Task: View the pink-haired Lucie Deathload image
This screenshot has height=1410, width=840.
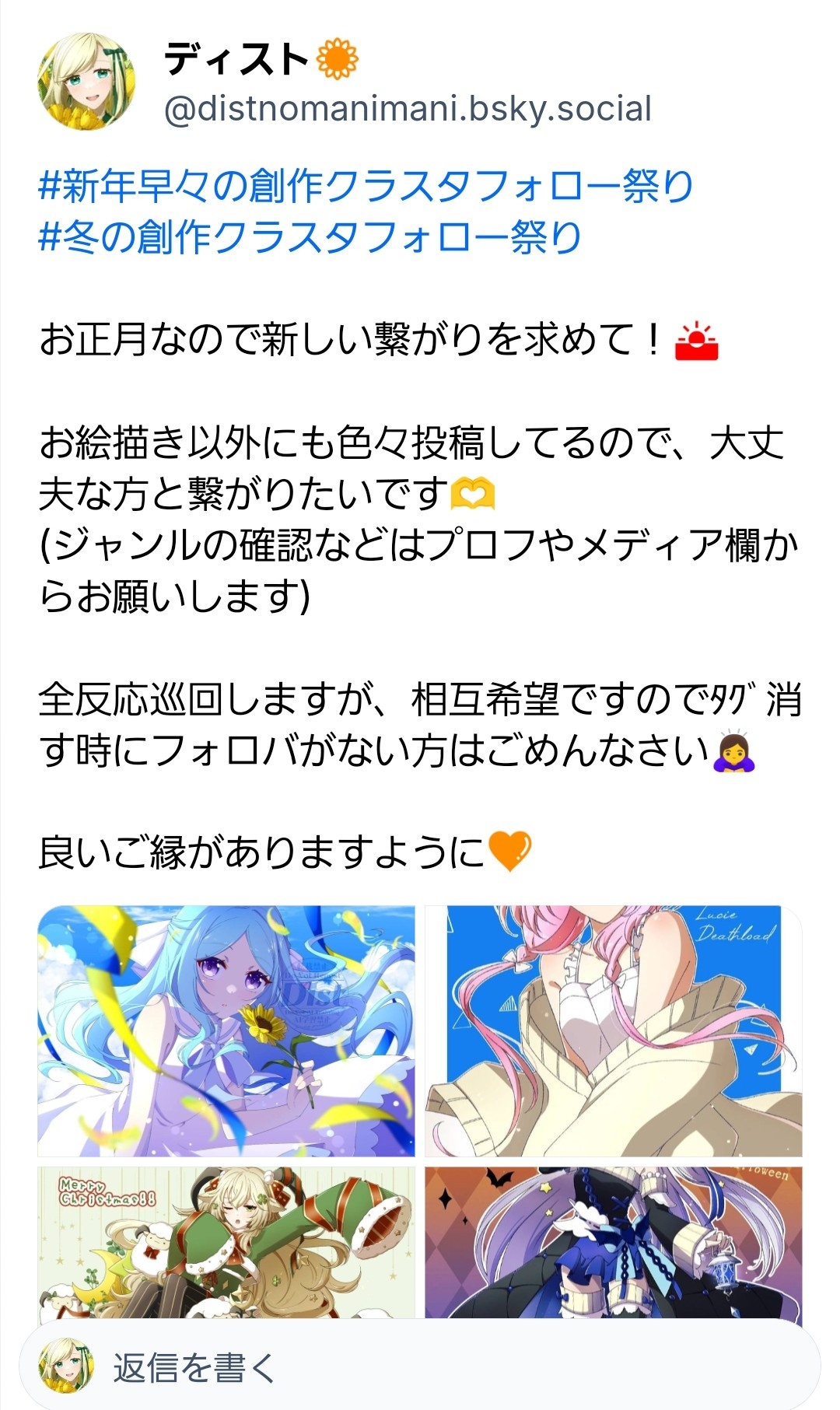Action: point(613,1030)
